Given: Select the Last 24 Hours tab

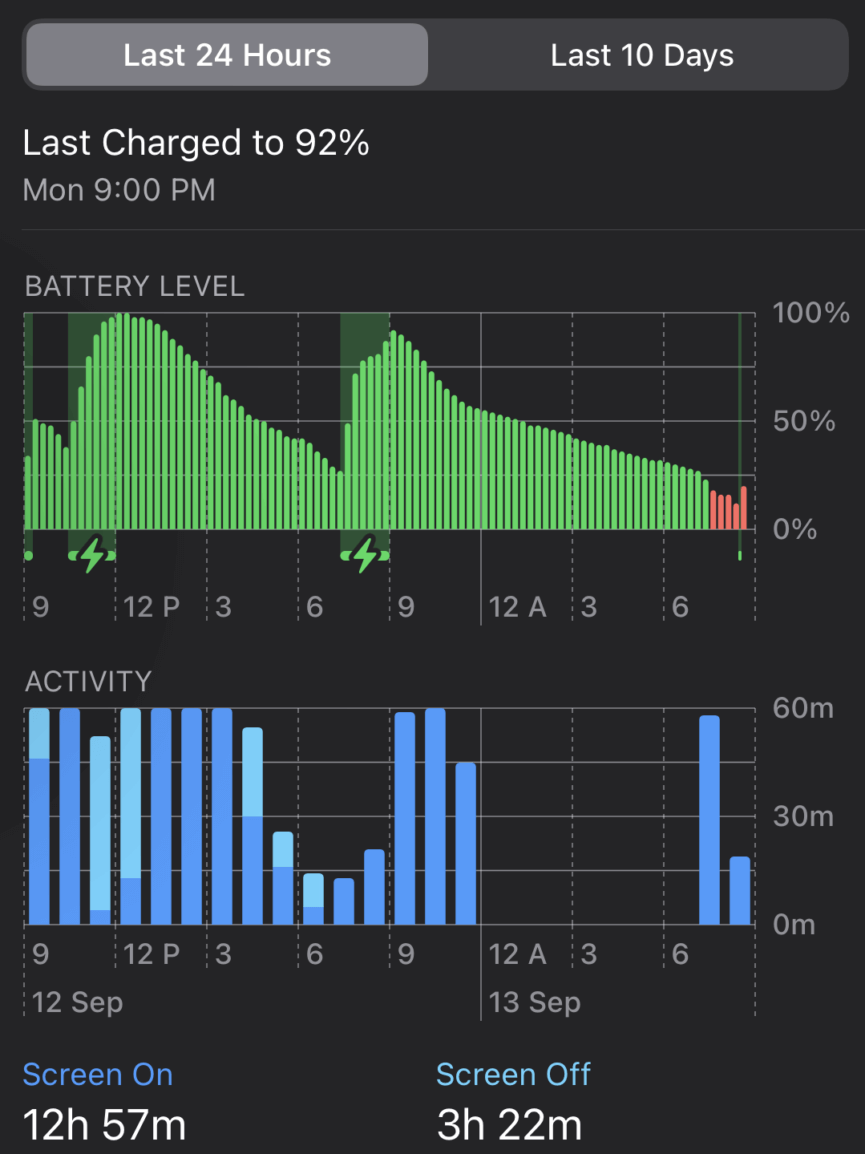Looking at the screenshot, I should point(226,54).
